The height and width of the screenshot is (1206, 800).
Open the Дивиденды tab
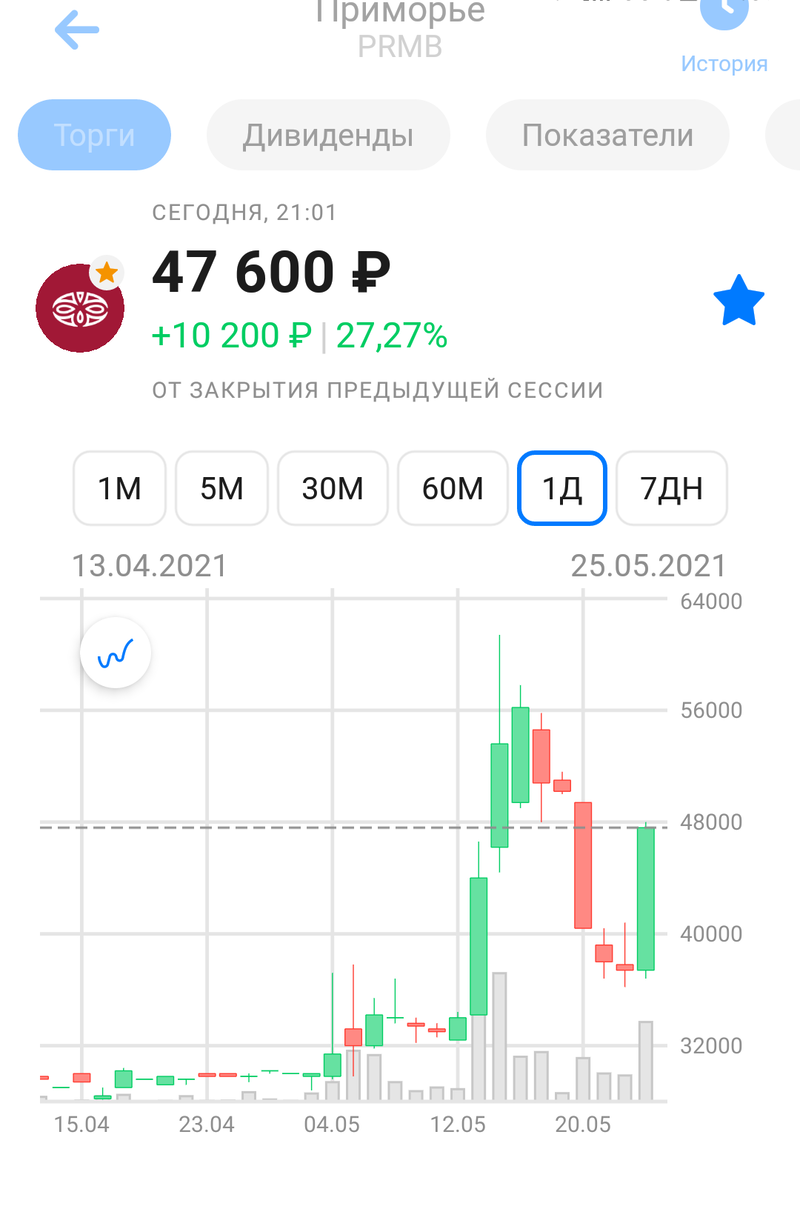tap(328, 135)
